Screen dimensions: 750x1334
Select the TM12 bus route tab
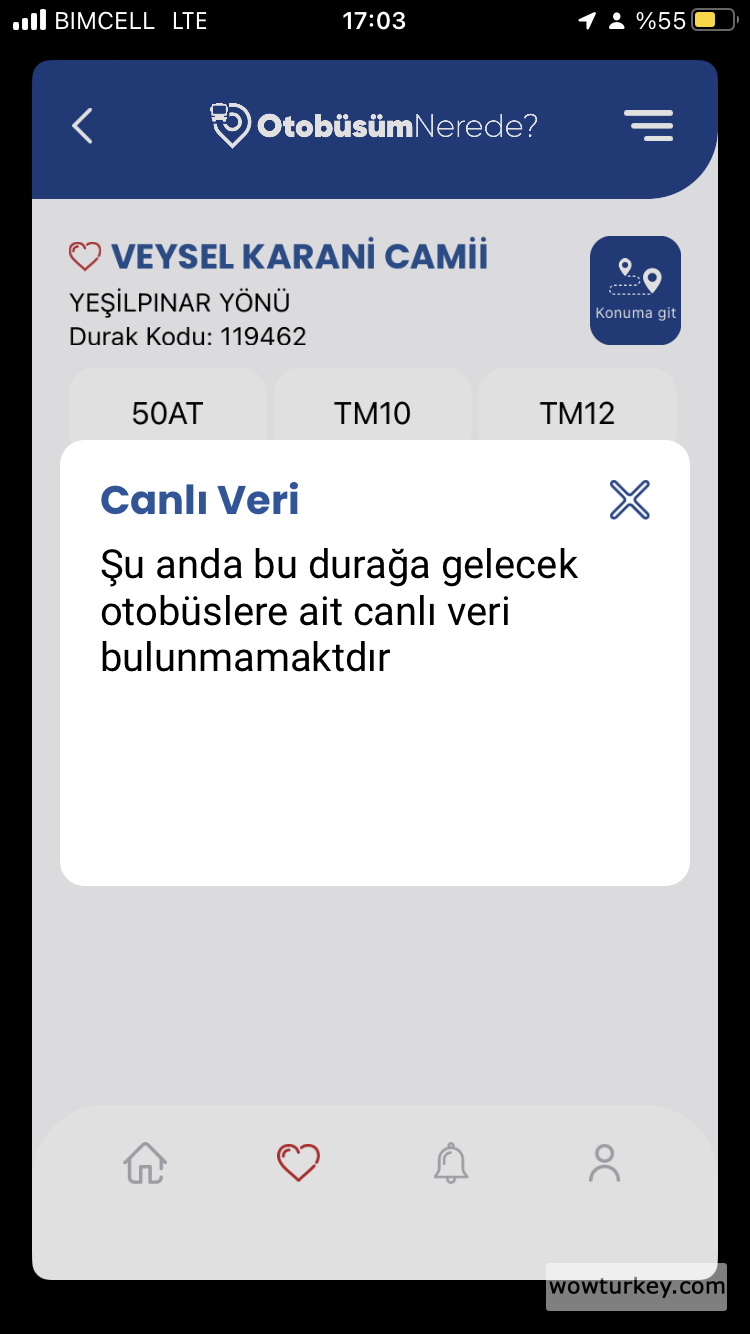[x=576, y=413]
